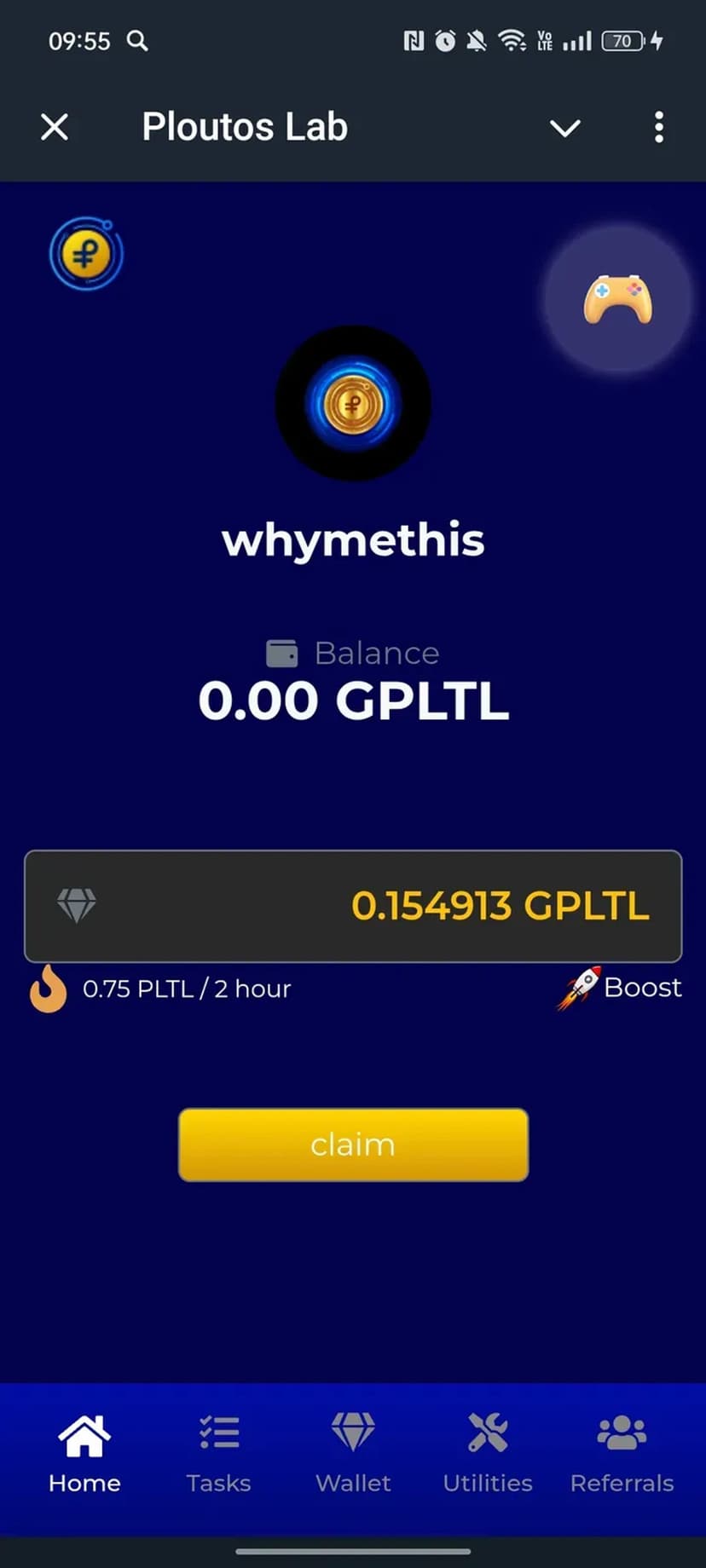Switch to the Tasks tab
706x1568 pixels.
(x=218, y=1453)
